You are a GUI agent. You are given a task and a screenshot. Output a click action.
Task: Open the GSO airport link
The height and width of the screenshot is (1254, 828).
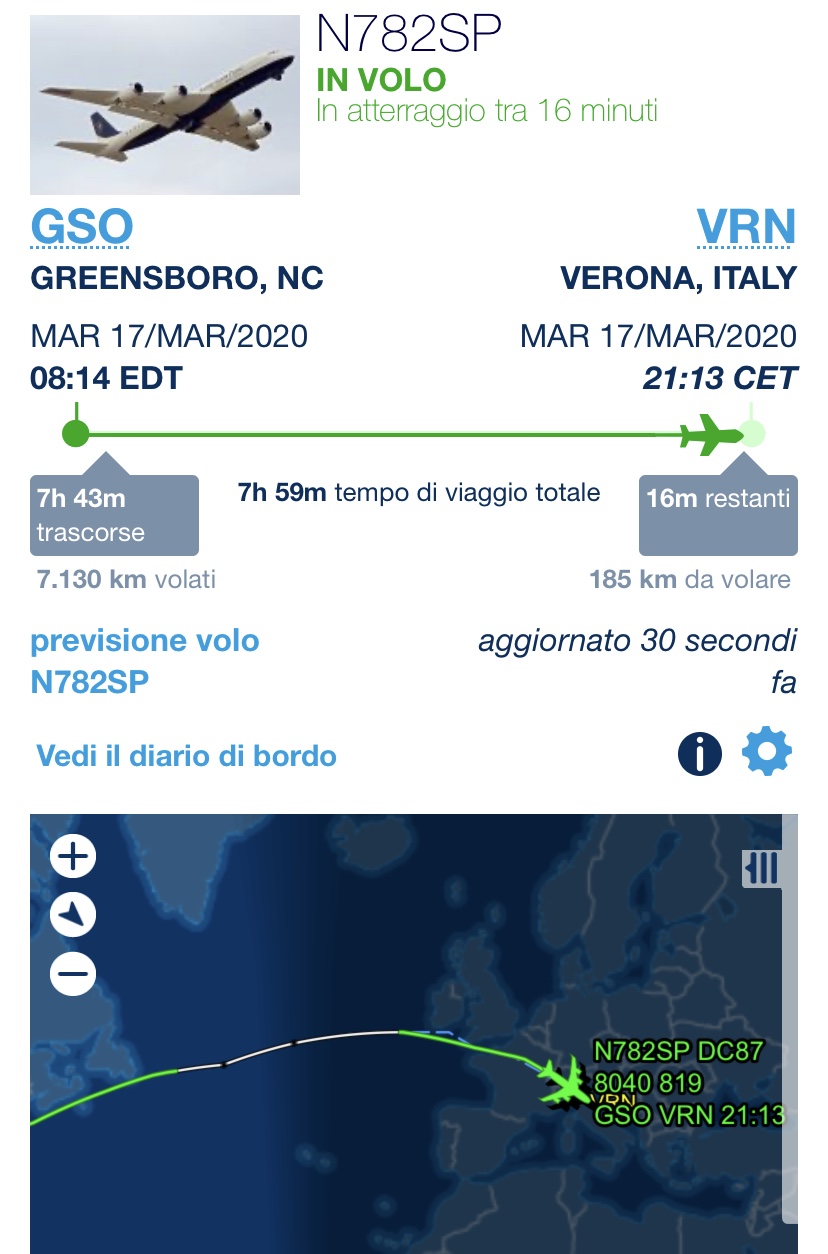point(82,228)
